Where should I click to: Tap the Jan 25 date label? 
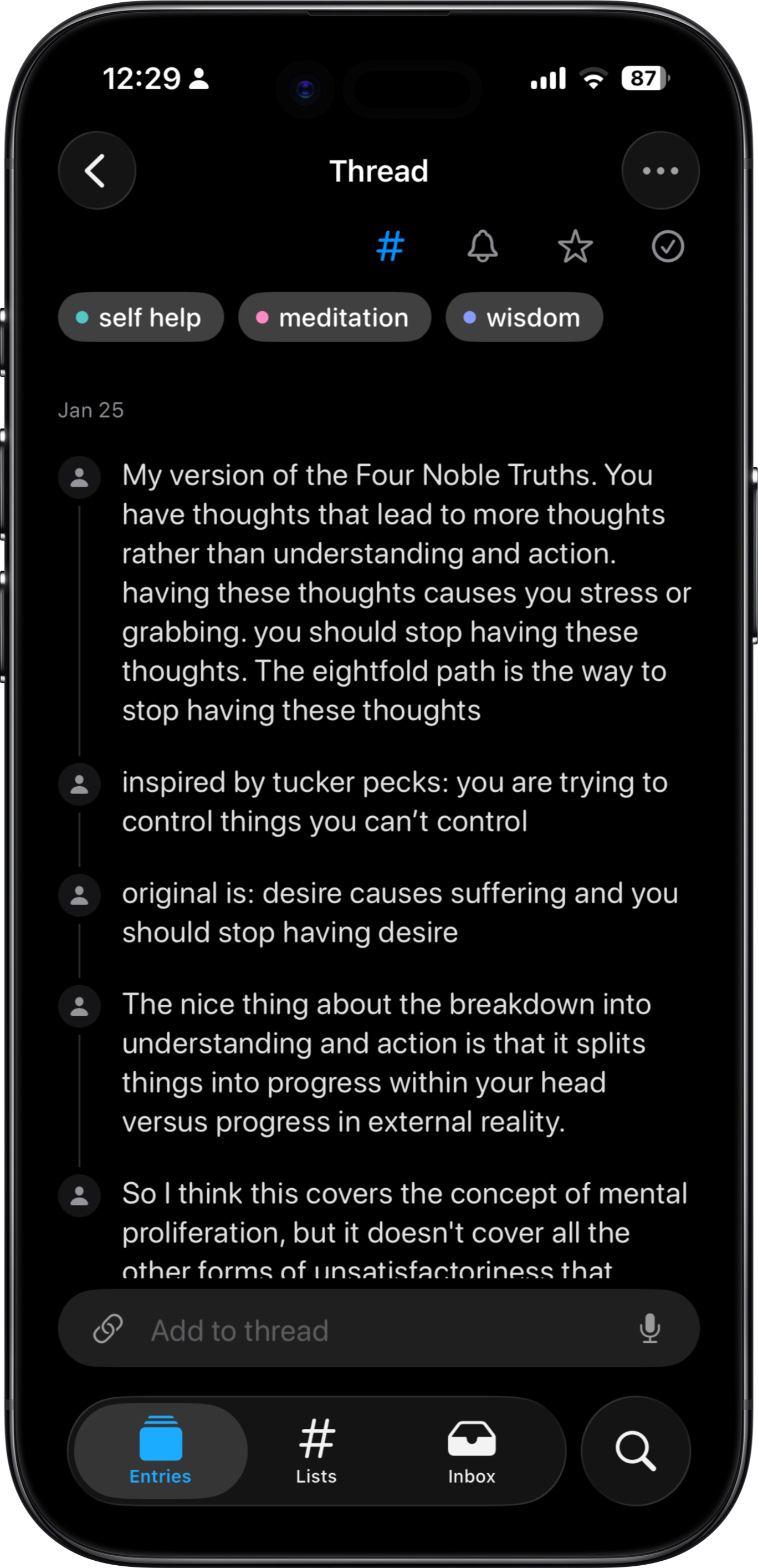point(92,410)
